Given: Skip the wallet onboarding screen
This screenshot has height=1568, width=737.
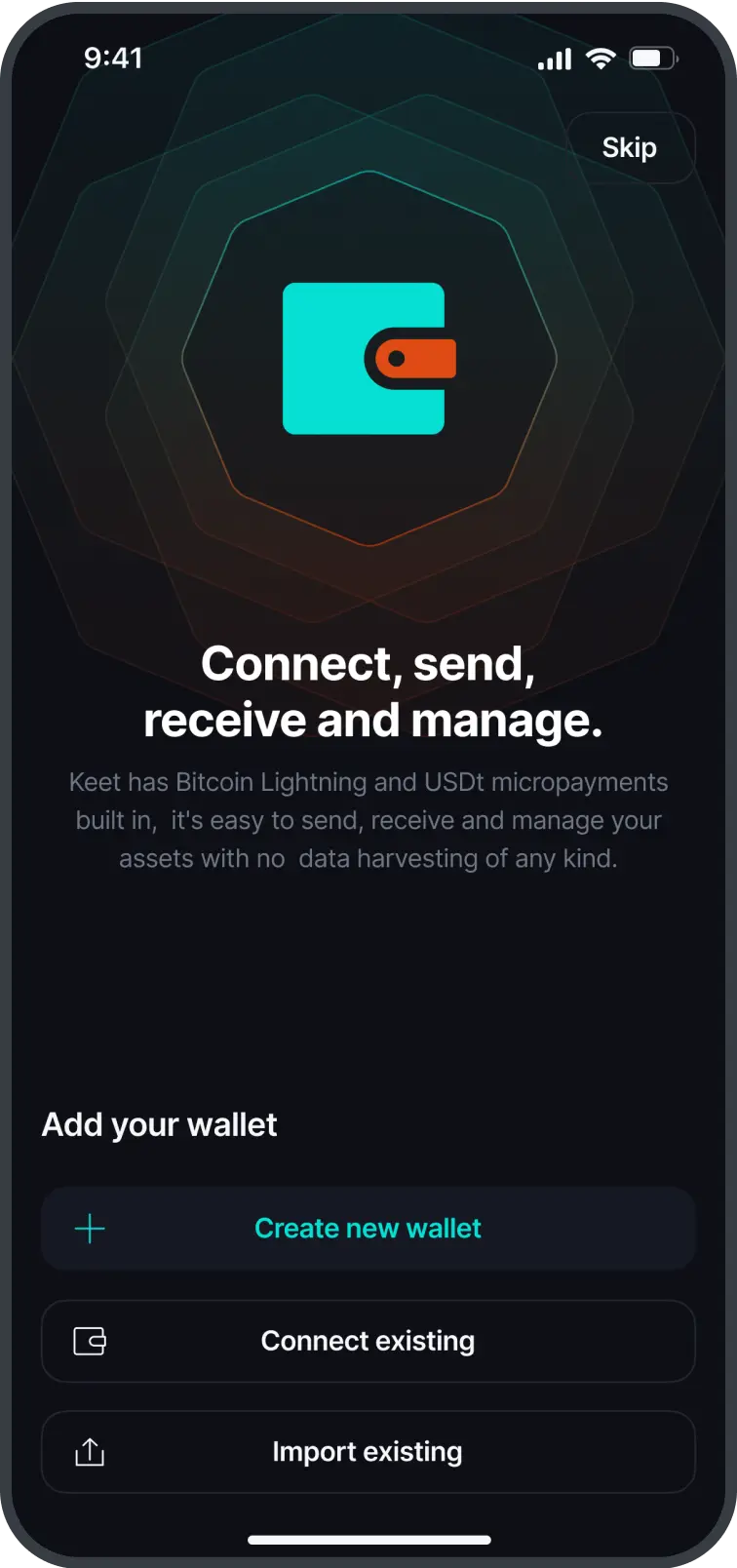Looking at the screenshot, I should click(x=630, y=148).
